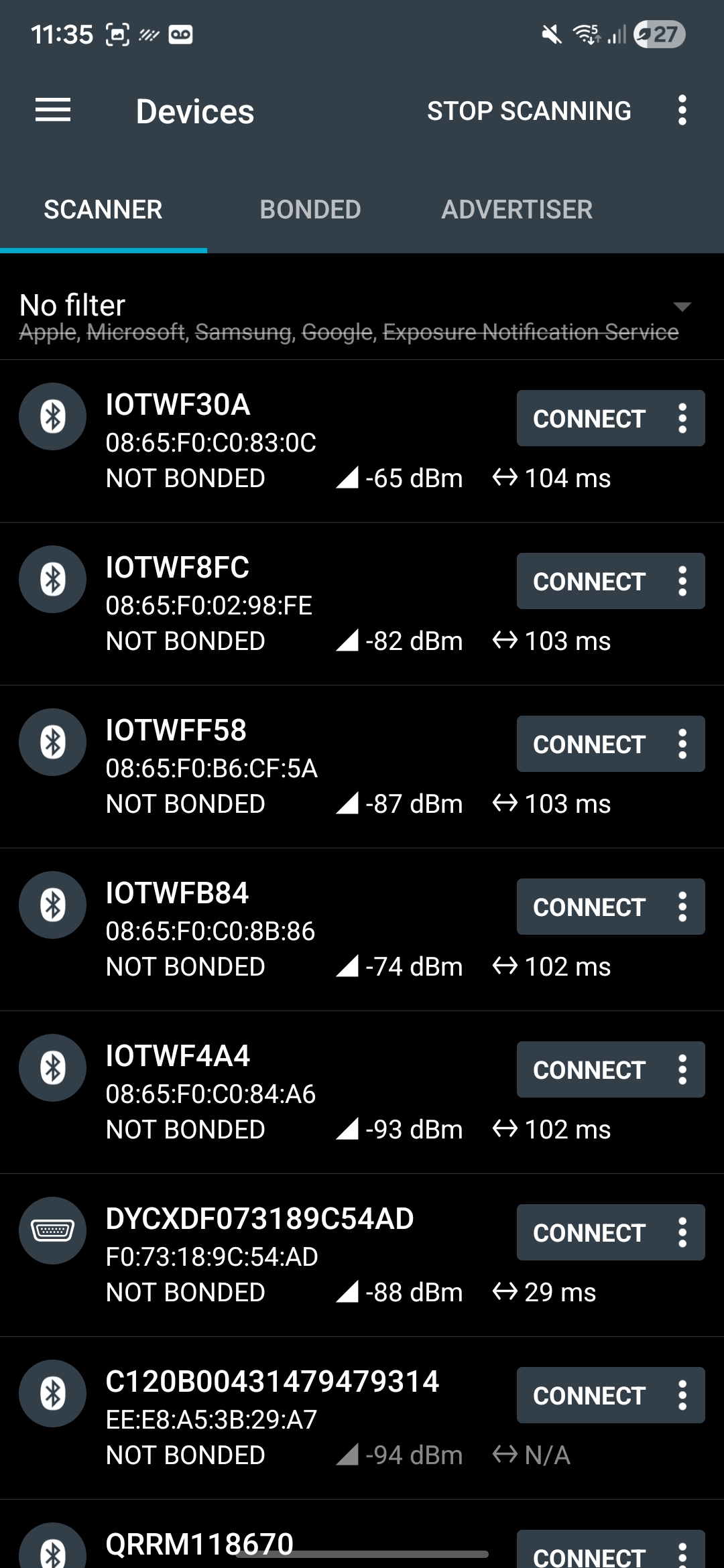724x1568 pixels.
Task: Open more options for IOTWF8FC
Action: coord(682,582)
